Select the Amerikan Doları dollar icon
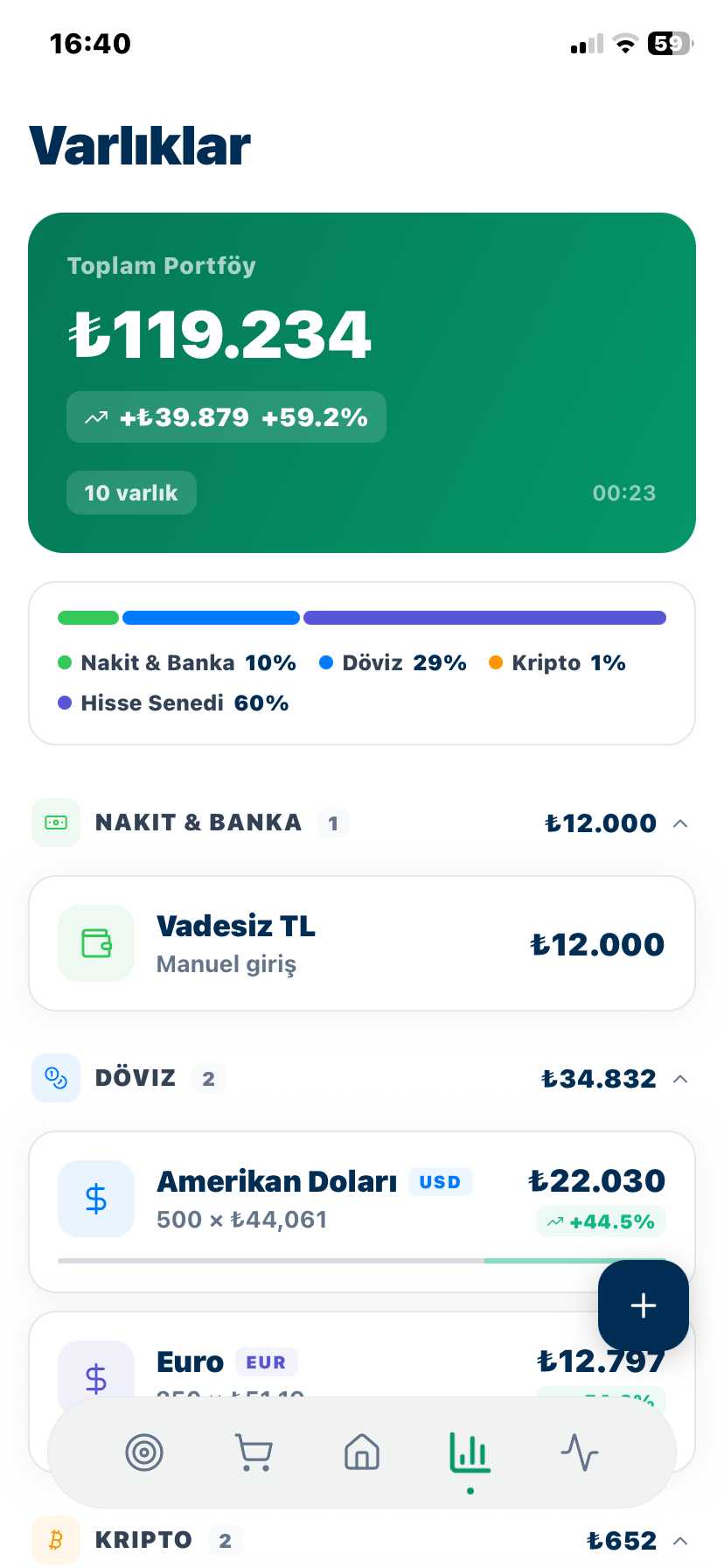724x1568 pixels. [96, 1199]
